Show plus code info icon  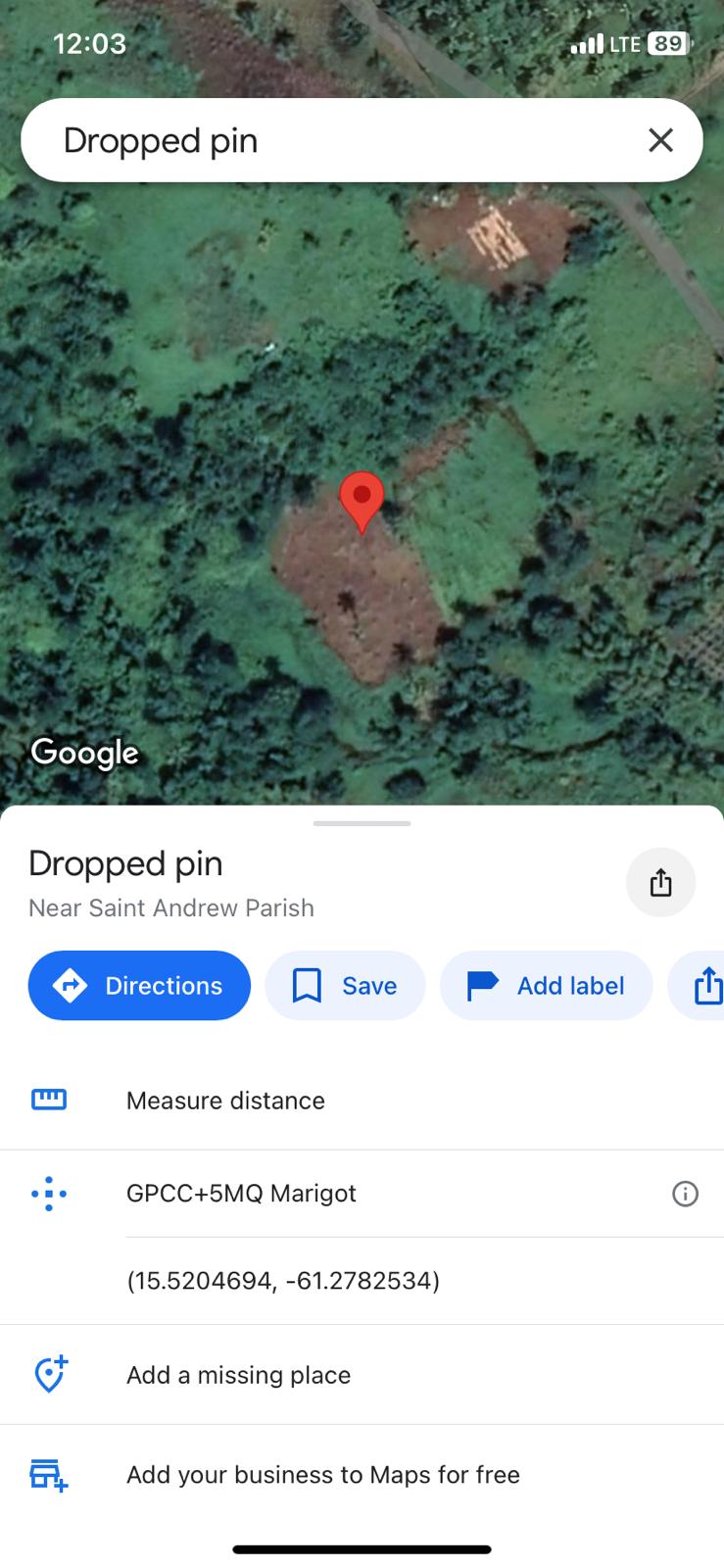point(685,1194)
